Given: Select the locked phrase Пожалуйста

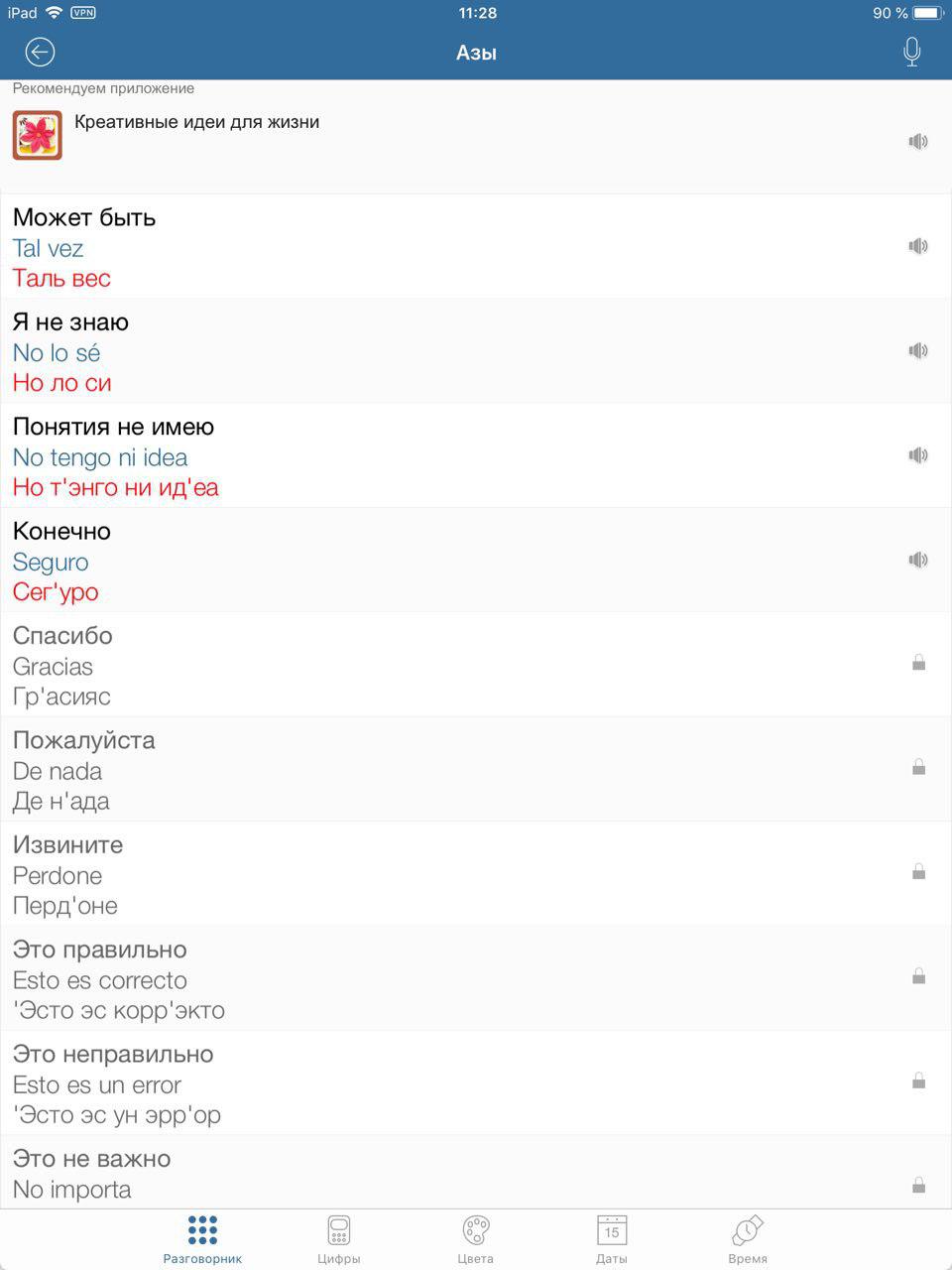Looking at the screenshot, I should coord(397,769).
